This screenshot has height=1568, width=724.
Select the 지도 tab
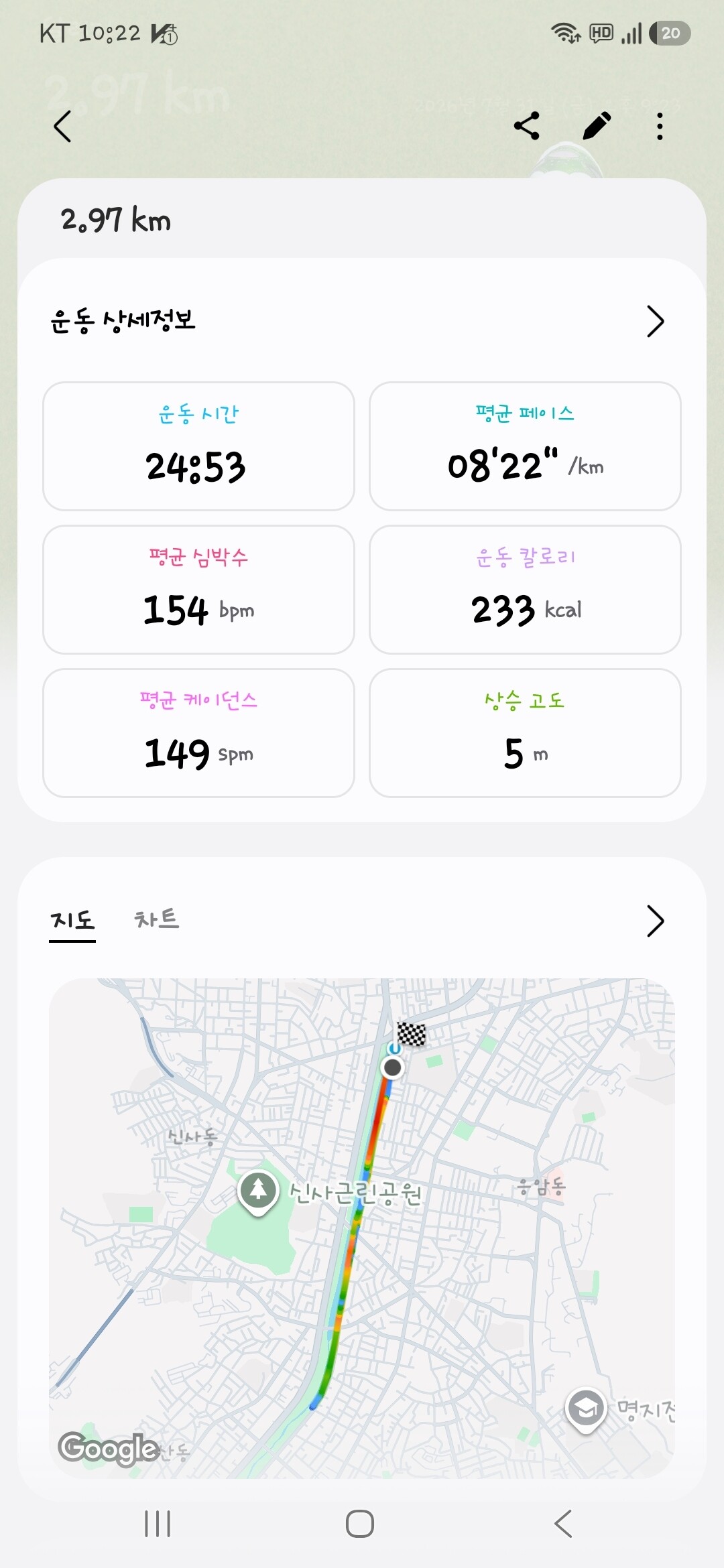(72, 920)
